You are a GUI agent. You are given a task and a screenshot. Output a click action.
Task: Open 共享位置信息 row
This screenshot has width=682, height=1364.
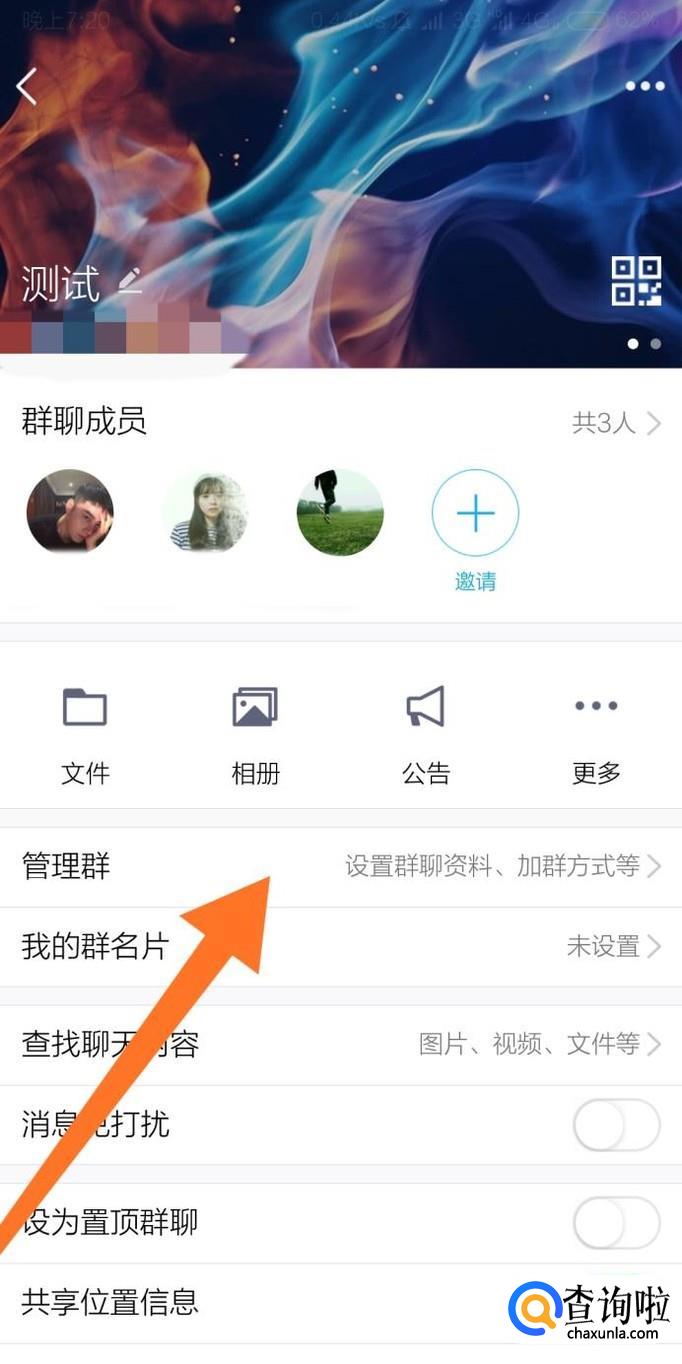(x=250, y=1302)
